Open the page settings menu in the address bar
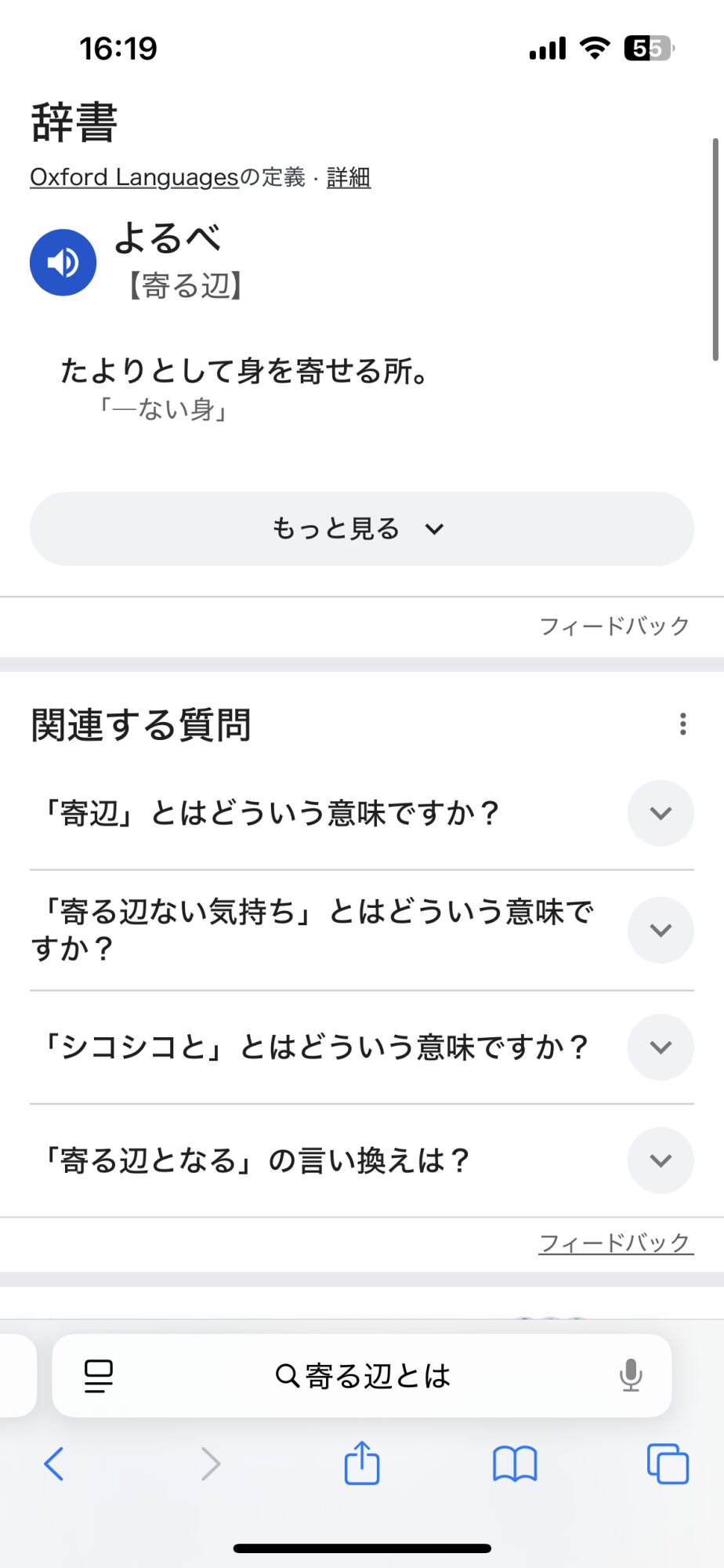This screenshot has height=1568, width=724. [99, 1376]
